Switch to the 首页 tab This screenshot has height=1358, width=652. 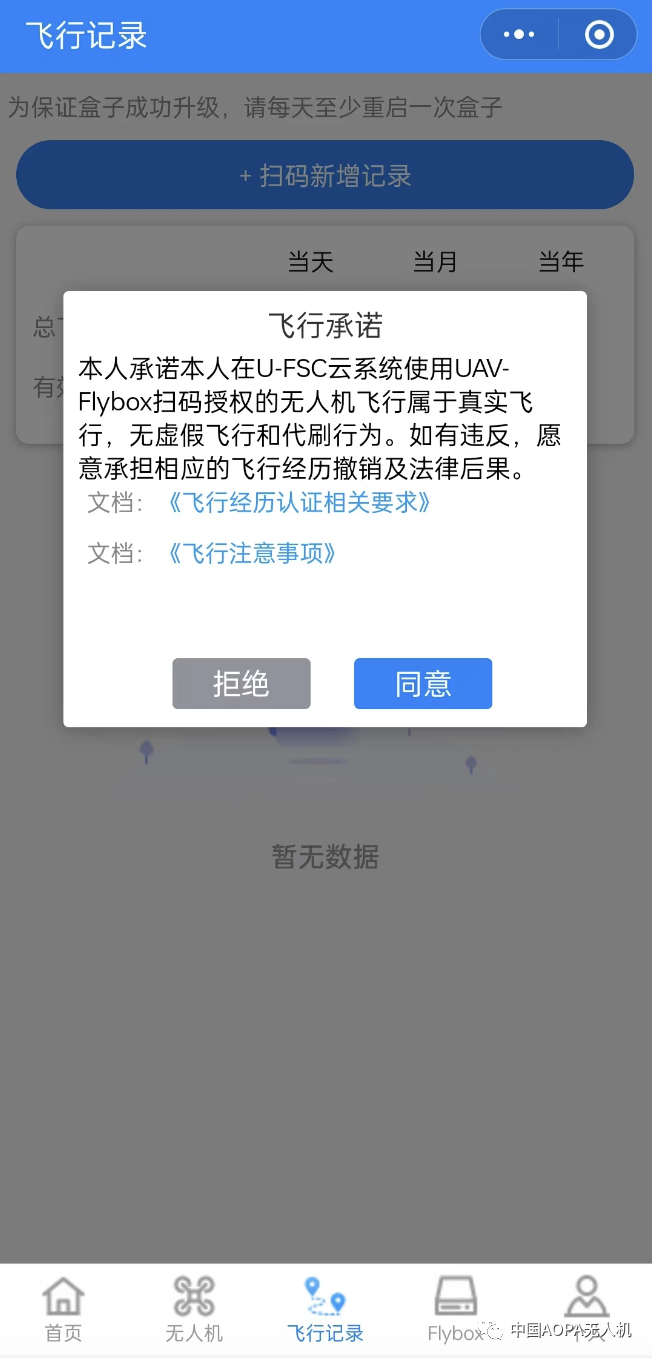[63, 1308]
